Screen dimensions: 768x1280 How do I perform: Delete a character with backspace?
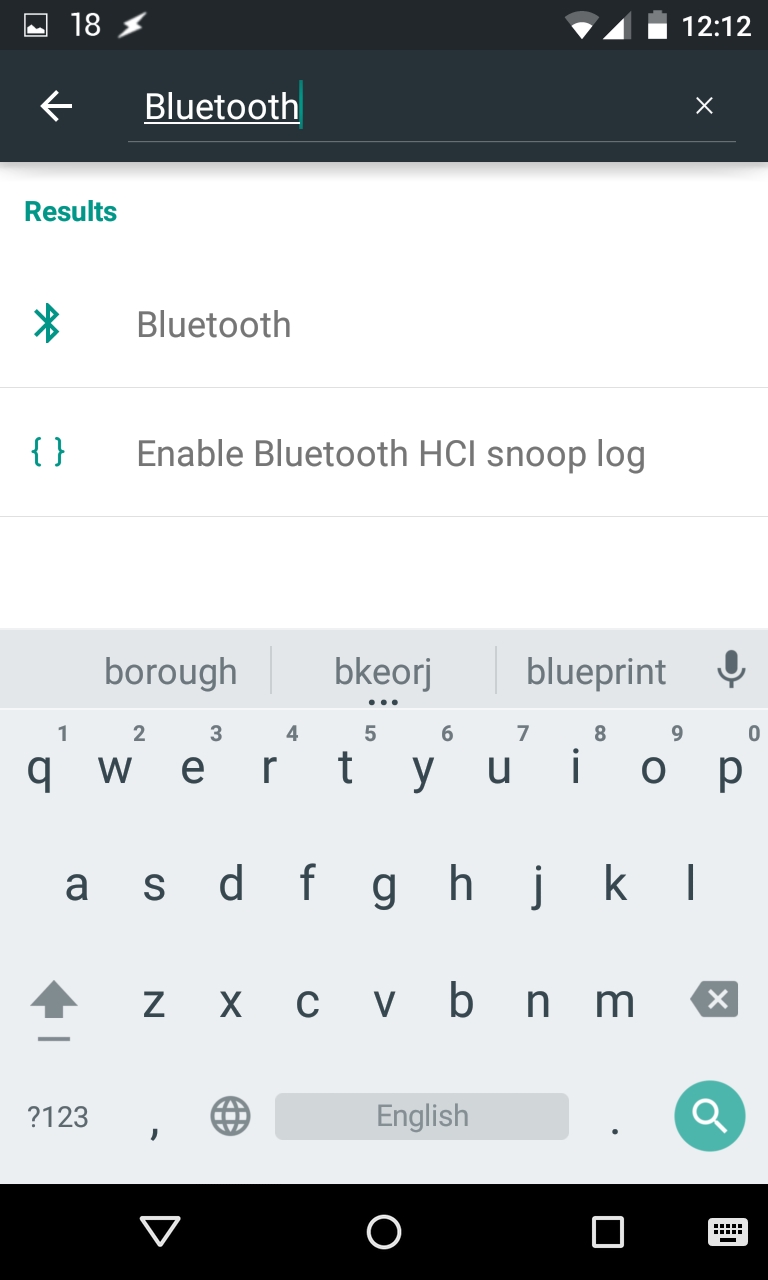click(714, 999)
